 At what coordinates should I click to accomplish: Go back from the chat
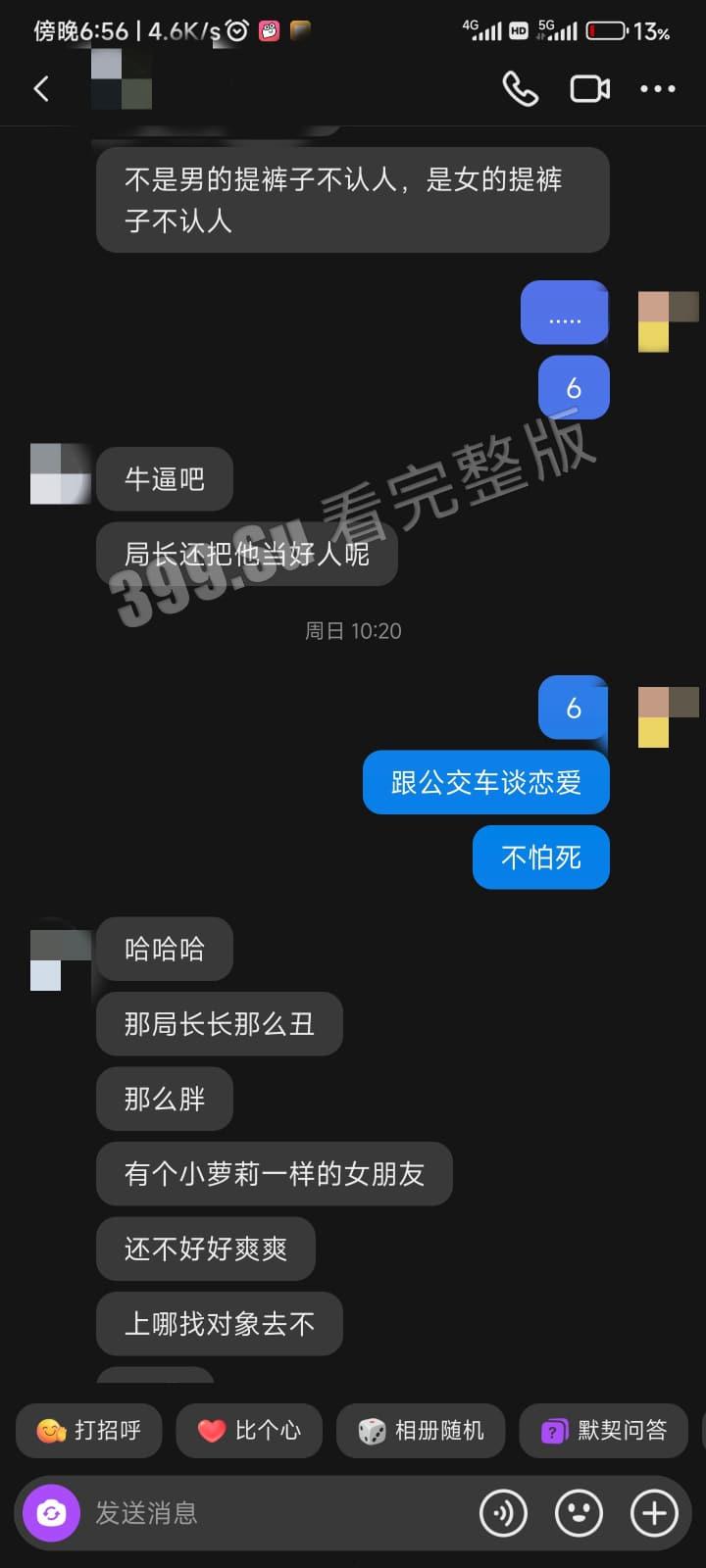click(41, 89)
